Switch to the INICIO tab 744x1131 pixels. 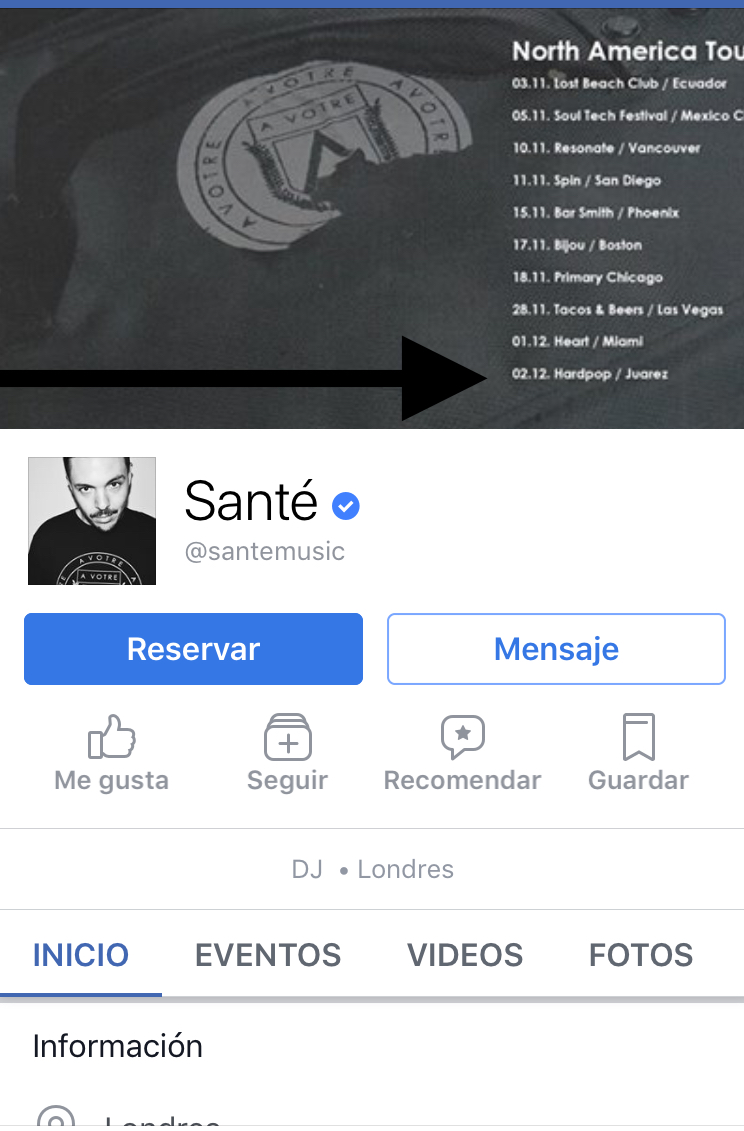pos(81,955)
